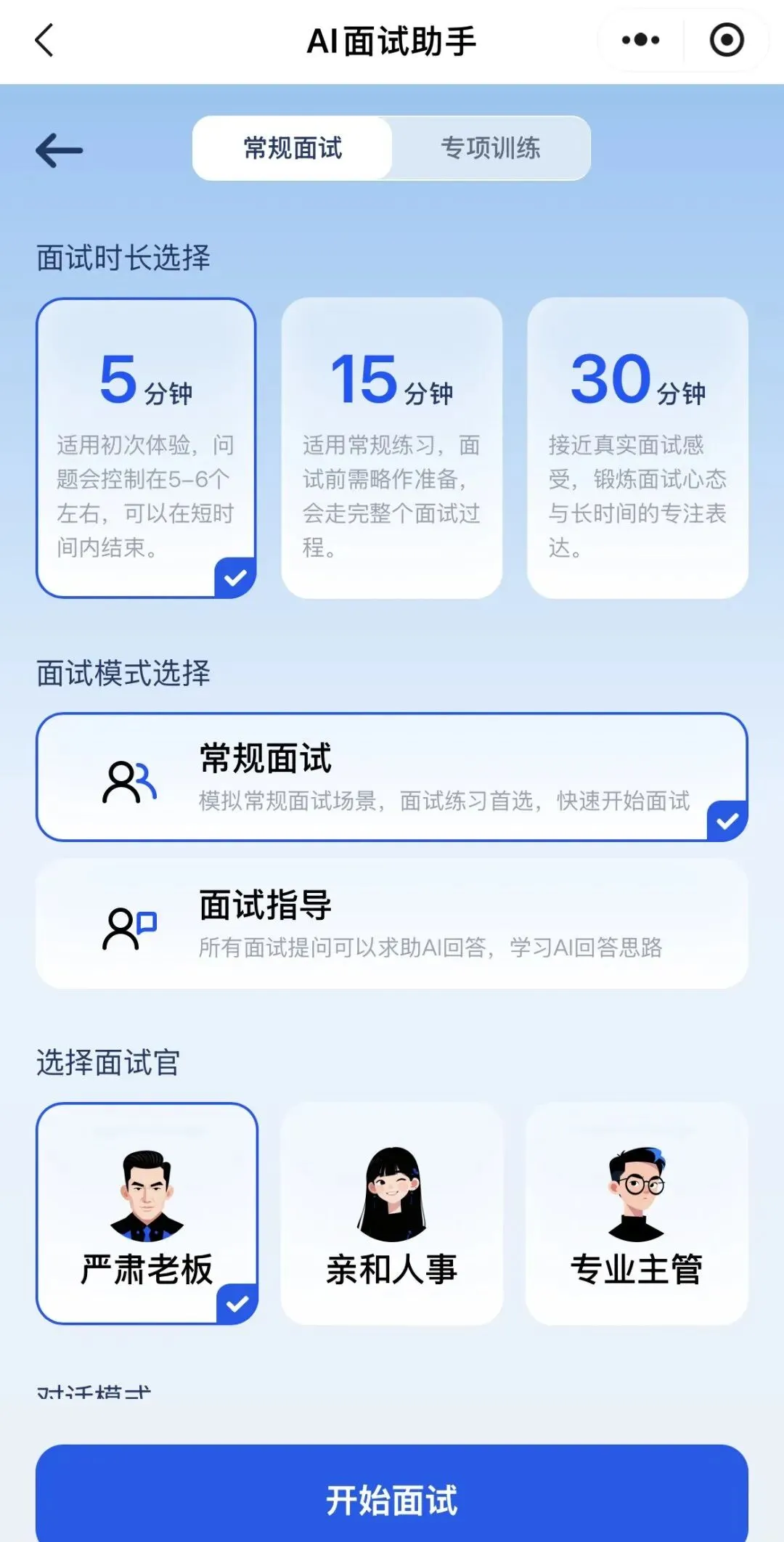Viewport: 784px width, 1542px height.
Task: Pick 亲和人事 as the interviewer
Action: [392, 1213]
